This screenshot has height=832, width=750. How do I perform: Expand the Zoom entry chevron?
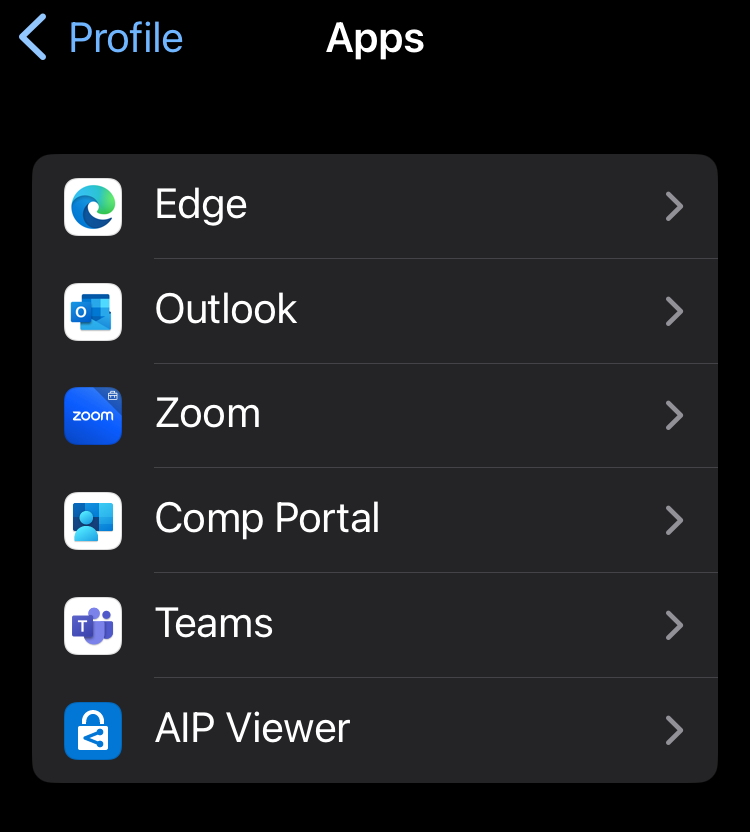[x=676, y=416]
